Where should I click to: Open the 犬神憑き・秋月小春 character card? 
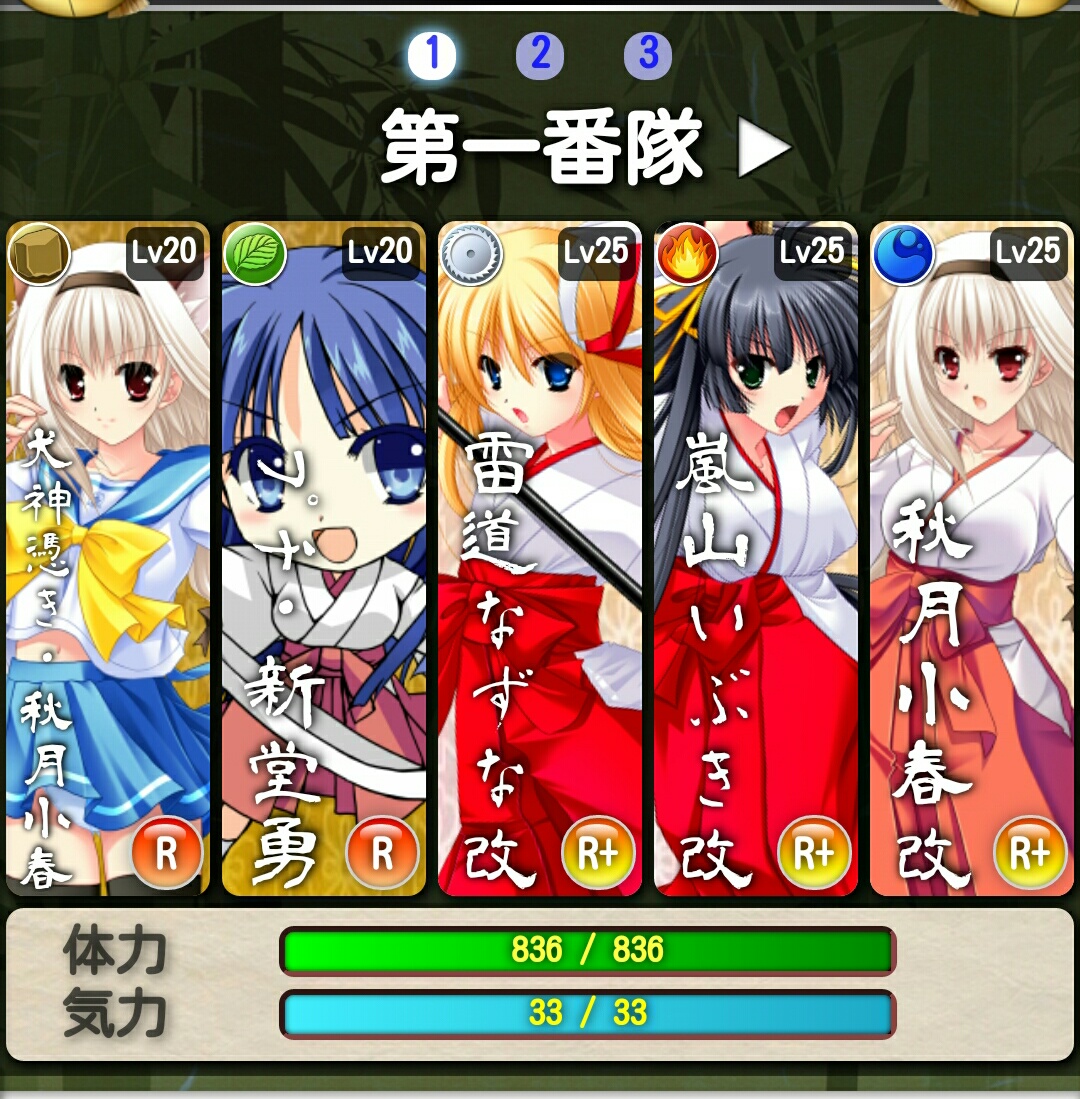click(108, 558)
